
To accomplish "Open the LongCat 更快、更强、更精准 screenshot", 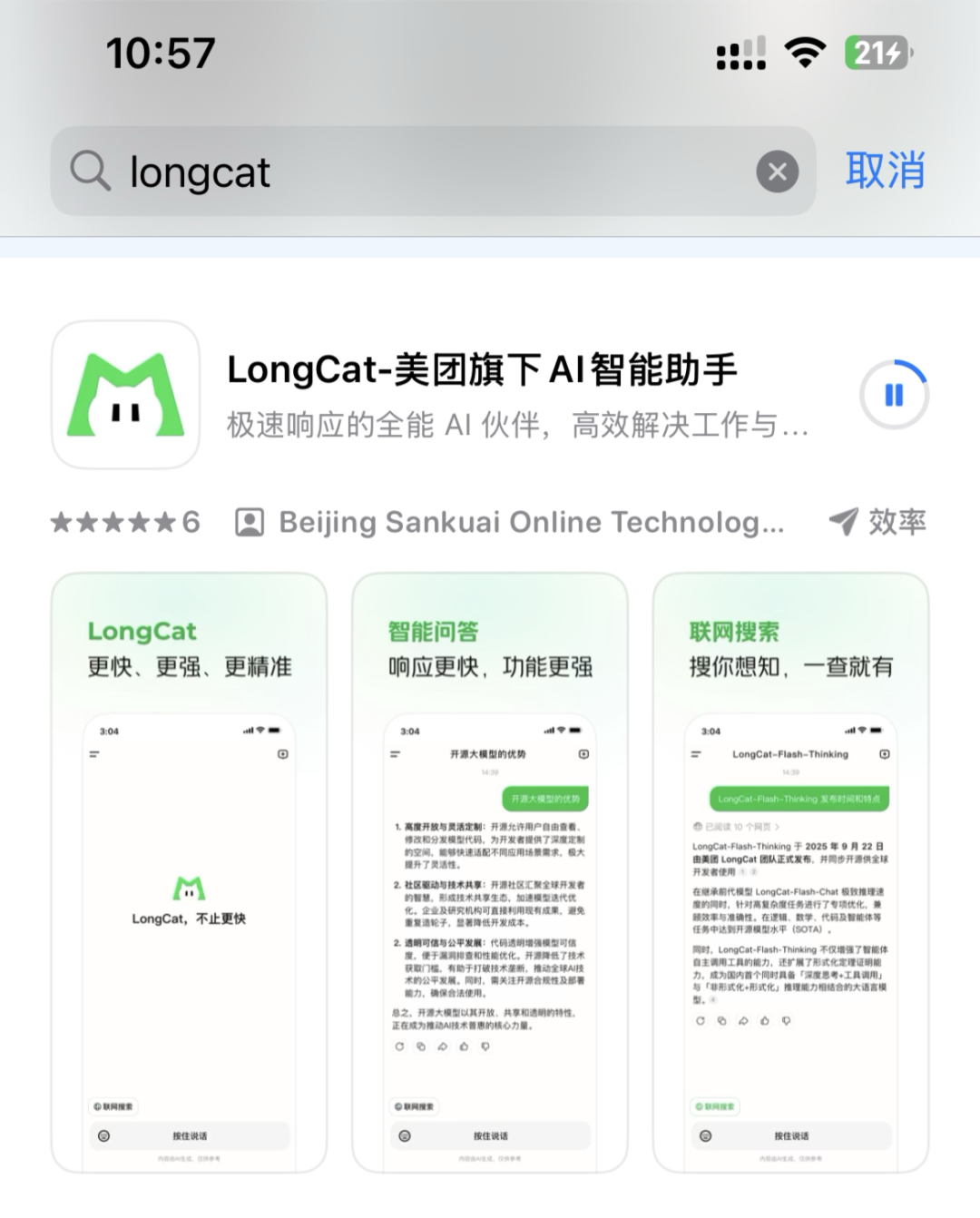I will [189, 871].
